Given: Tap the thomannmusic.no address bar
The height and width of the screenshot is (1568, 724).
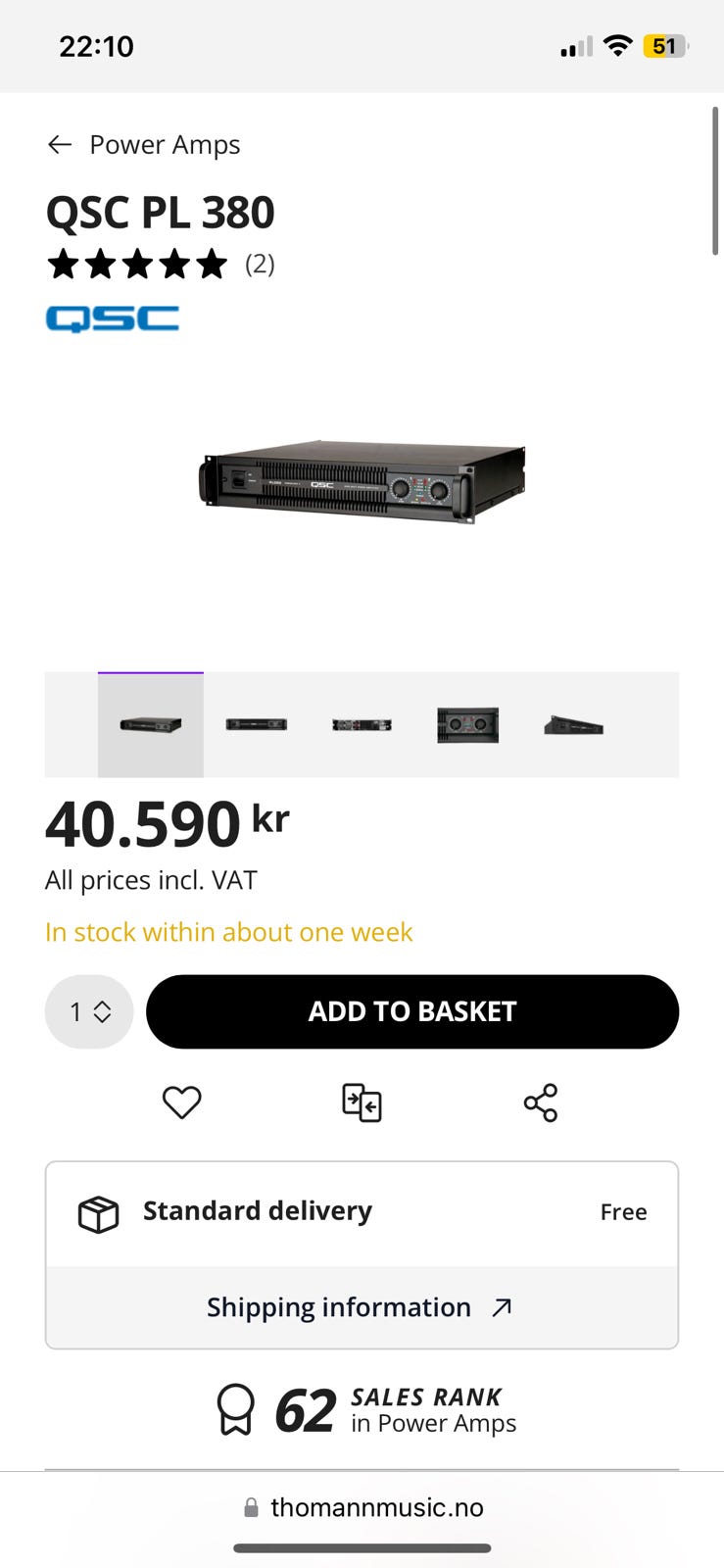Looking at the screenshot, I should pyautogui.click(x=362, y=1507).
